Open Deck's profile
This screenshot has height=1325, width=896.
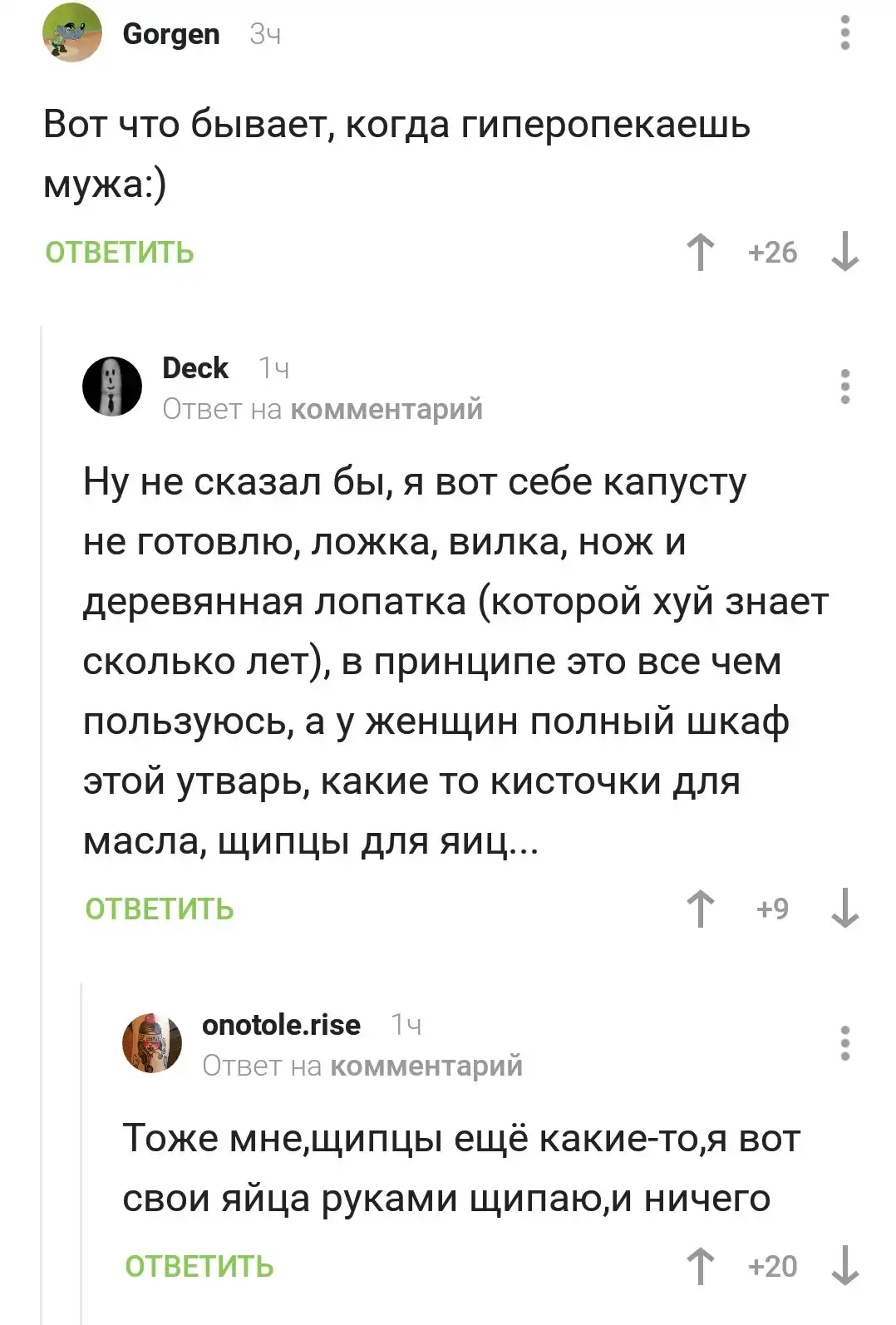pos(194,367)
